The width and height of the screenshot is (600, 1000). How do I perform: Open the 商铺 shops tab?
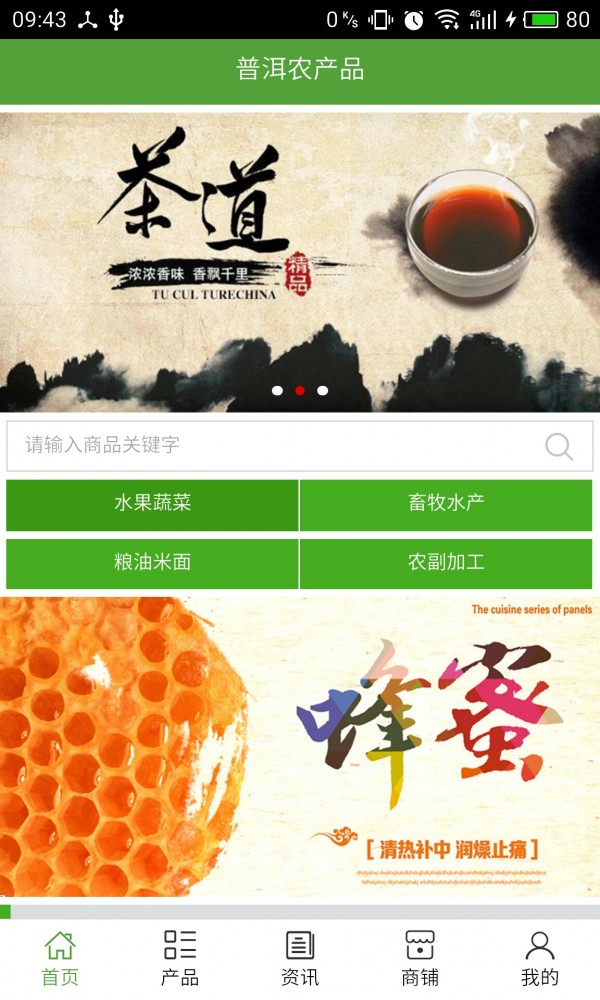(x=420, y=958)
